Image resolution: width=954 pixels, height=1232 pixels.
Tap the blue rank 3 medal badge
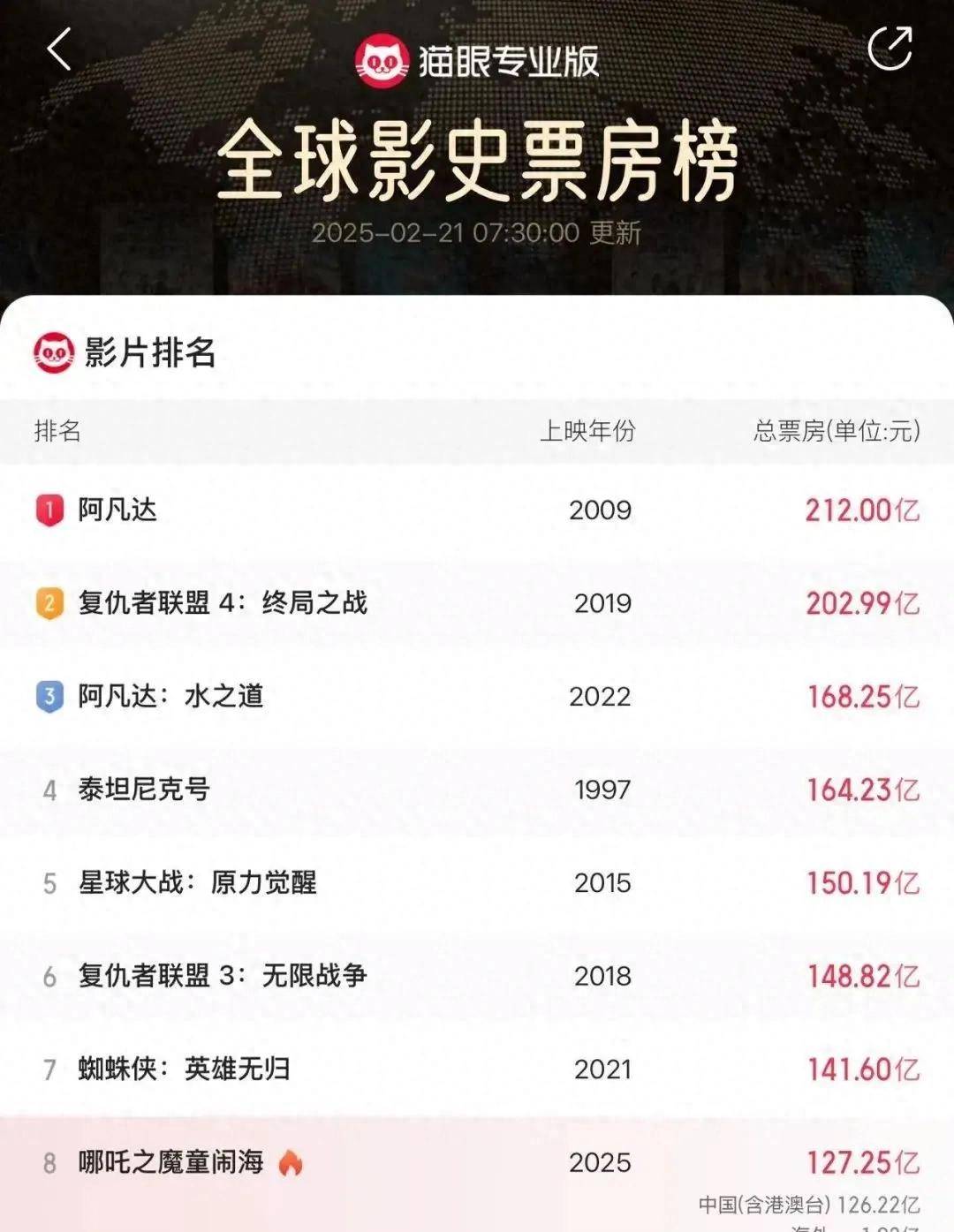pyautogui.click(x=48, y=698)
